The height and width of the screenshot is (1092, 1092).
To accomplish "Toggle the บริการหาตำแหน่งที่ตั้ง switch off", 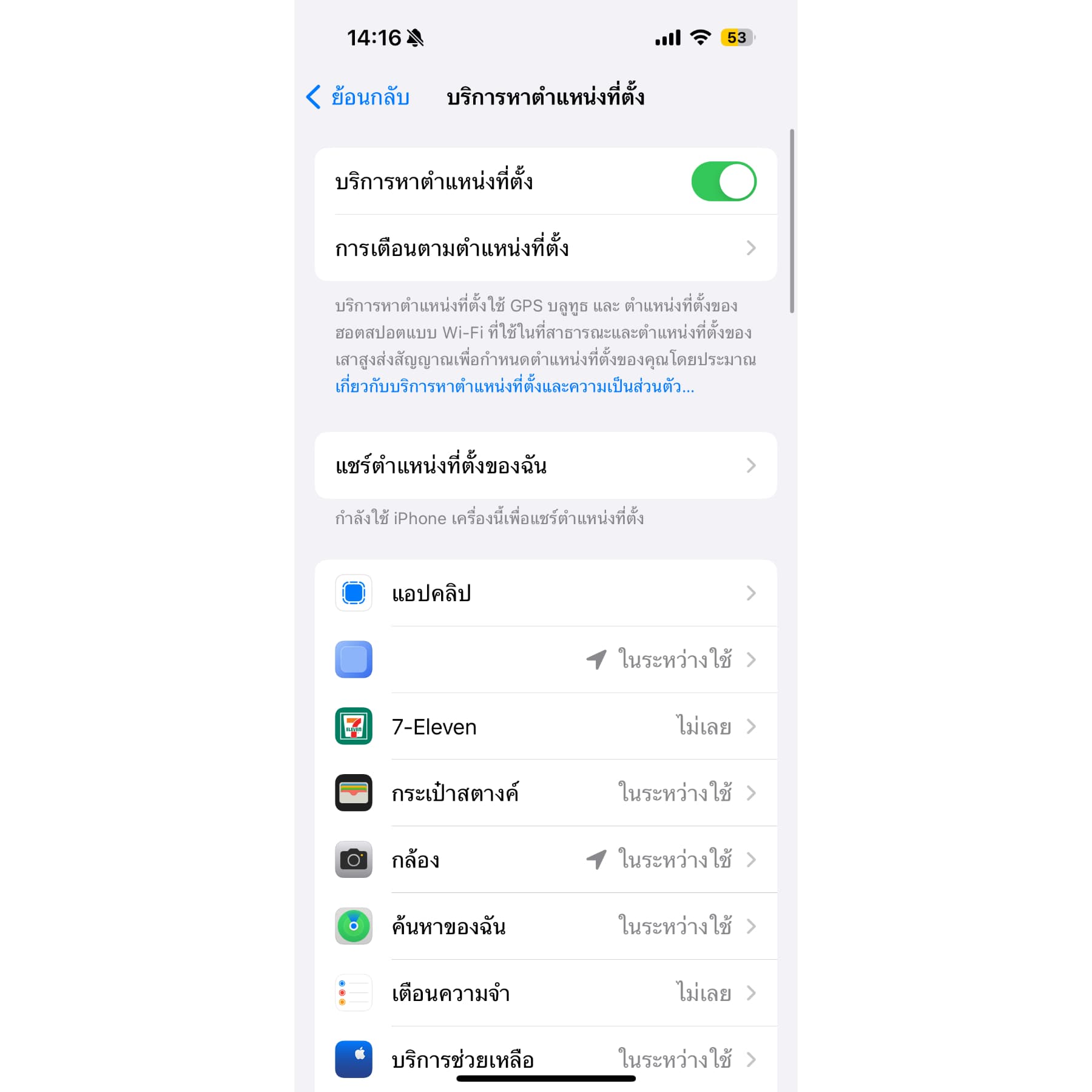I will point(723,181).
